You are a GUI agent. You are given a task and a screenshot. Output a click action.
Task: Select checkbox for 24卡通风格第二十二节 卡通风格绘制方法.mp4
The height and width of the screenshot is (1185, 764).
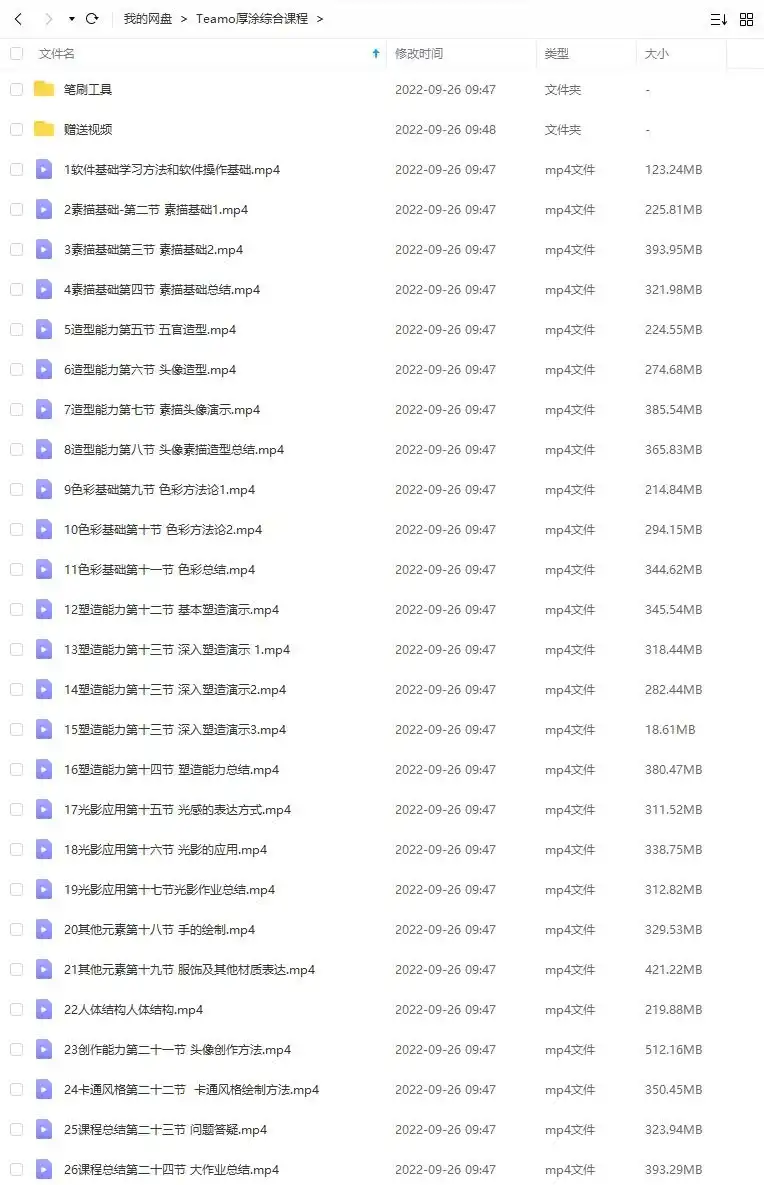[x=16, y=1090]
